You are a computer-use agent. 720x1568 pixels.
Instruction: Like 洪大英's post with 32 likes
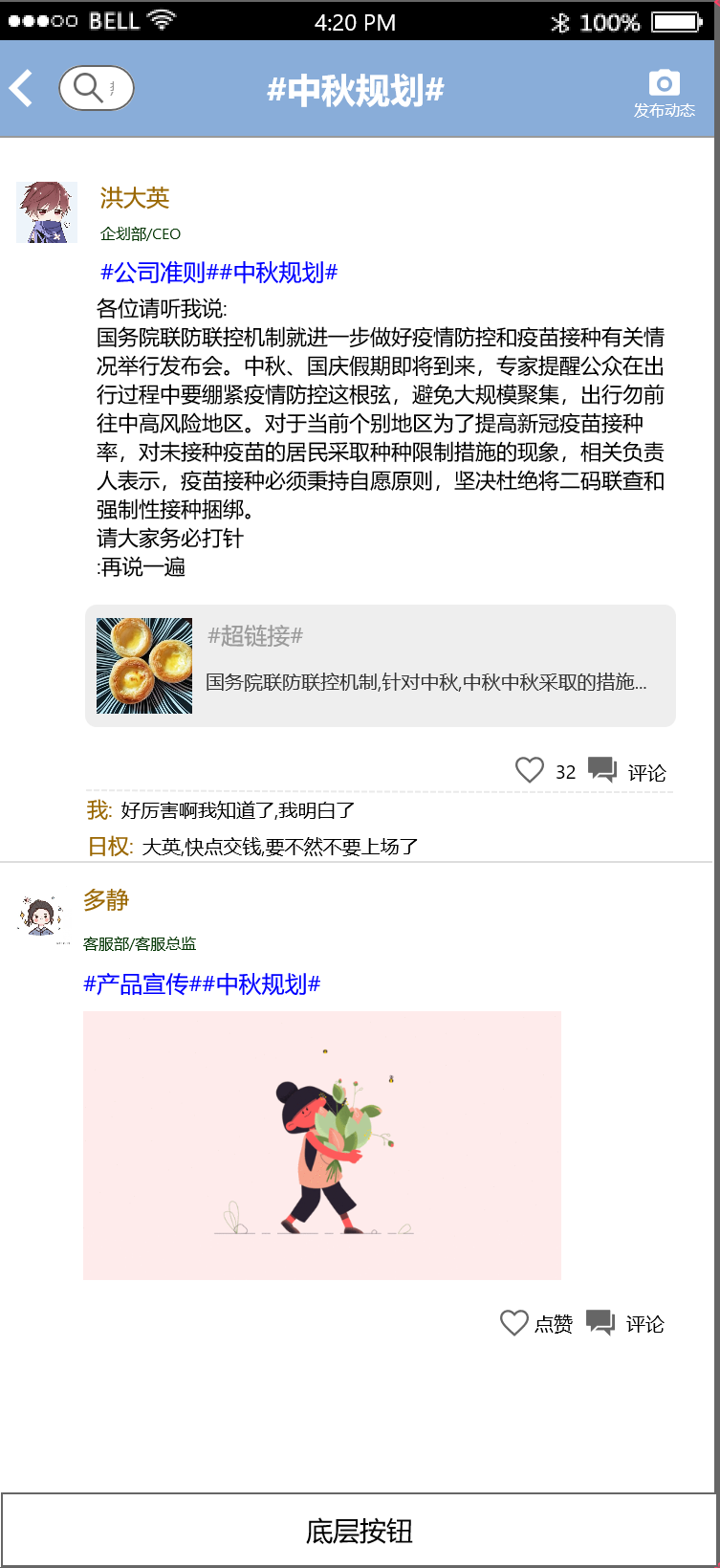[530, 770]
